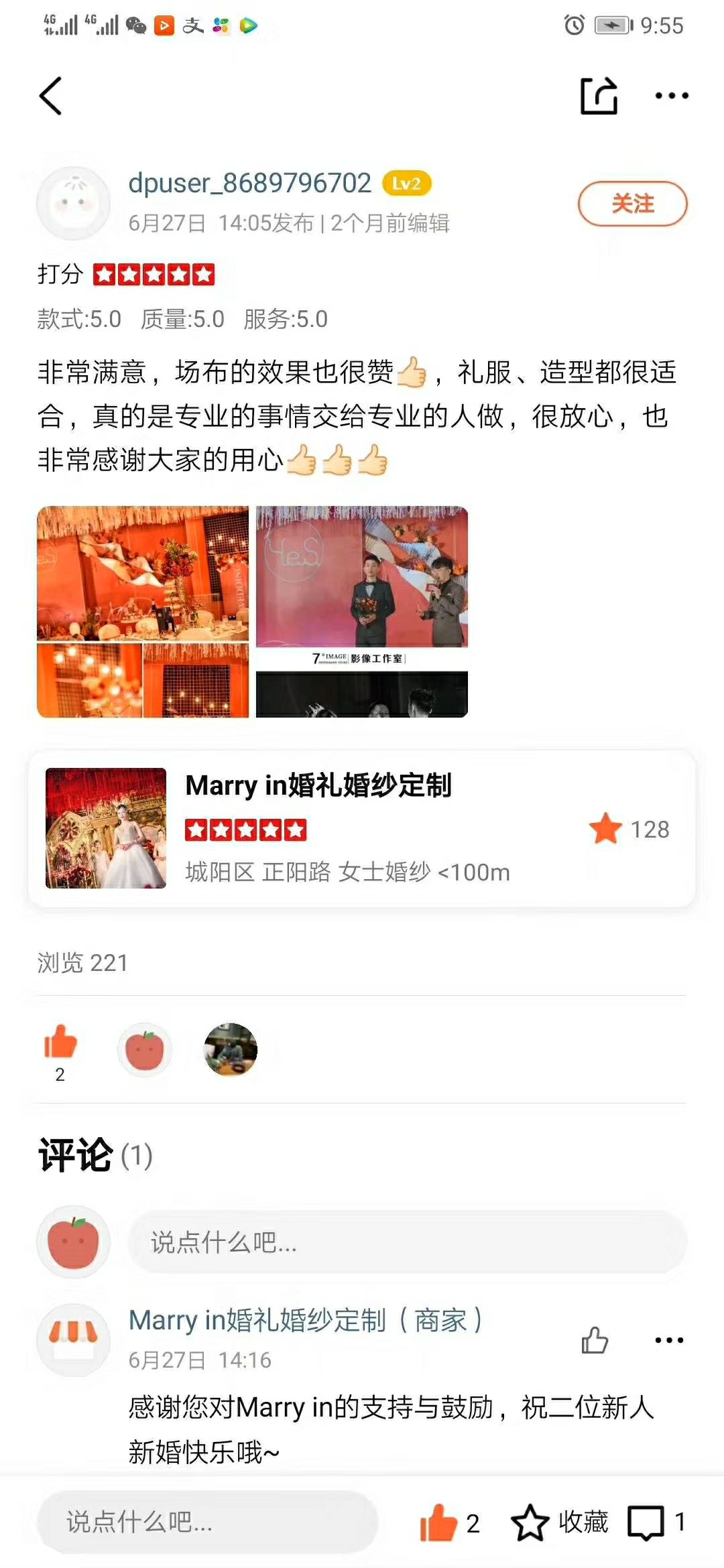
Task: Tap the 说点什么吧 comment field under 评论
Action: tap(408, 1242)
